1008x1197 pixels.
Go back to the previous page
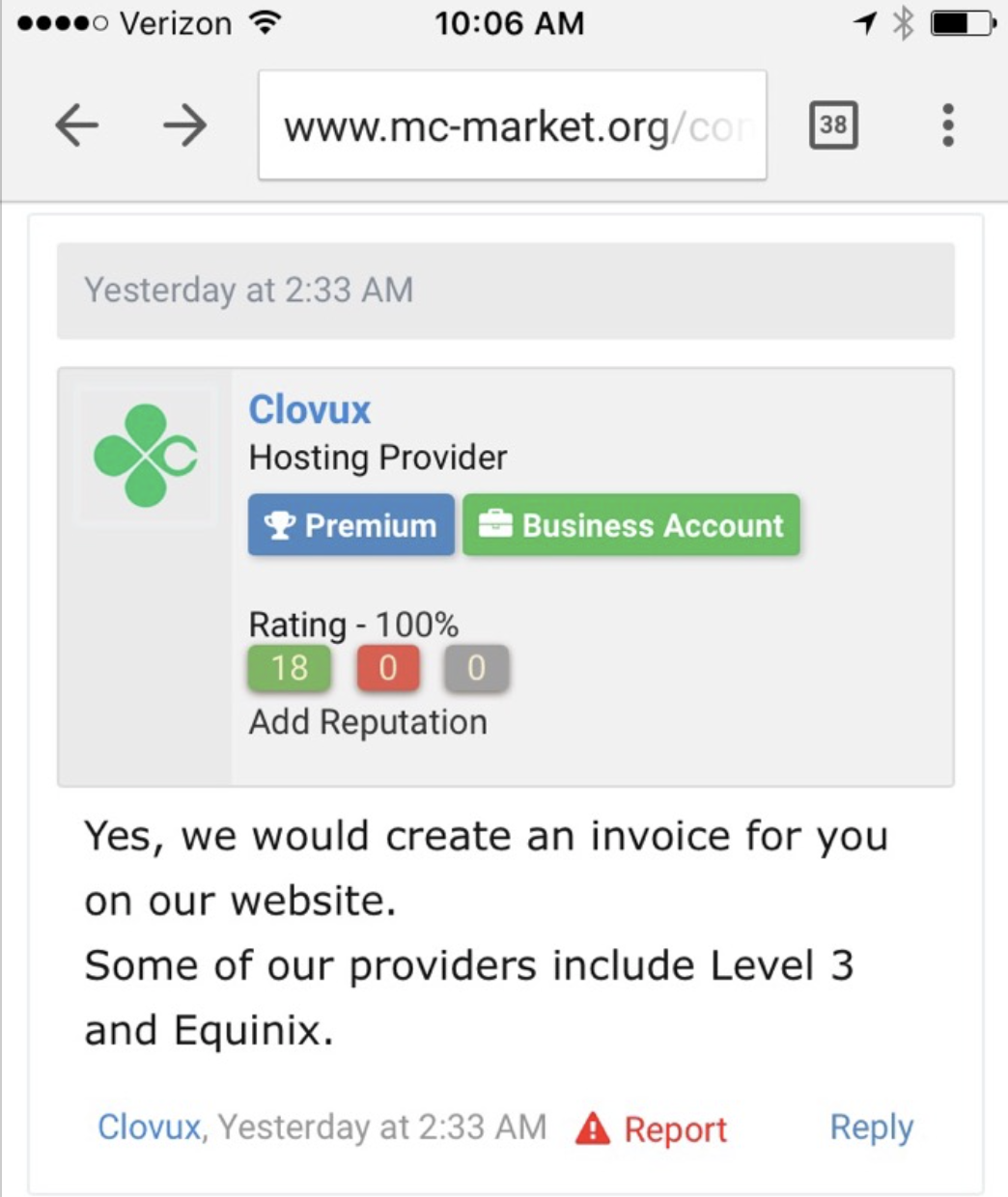[77, 125]
